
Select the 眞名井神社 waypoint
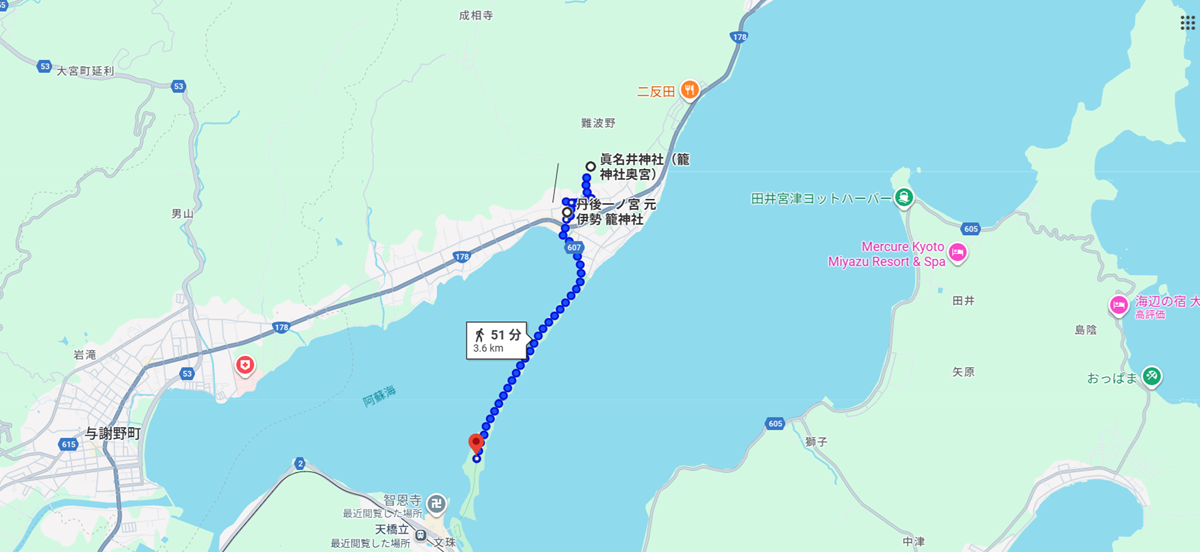(x=591, y=167)
